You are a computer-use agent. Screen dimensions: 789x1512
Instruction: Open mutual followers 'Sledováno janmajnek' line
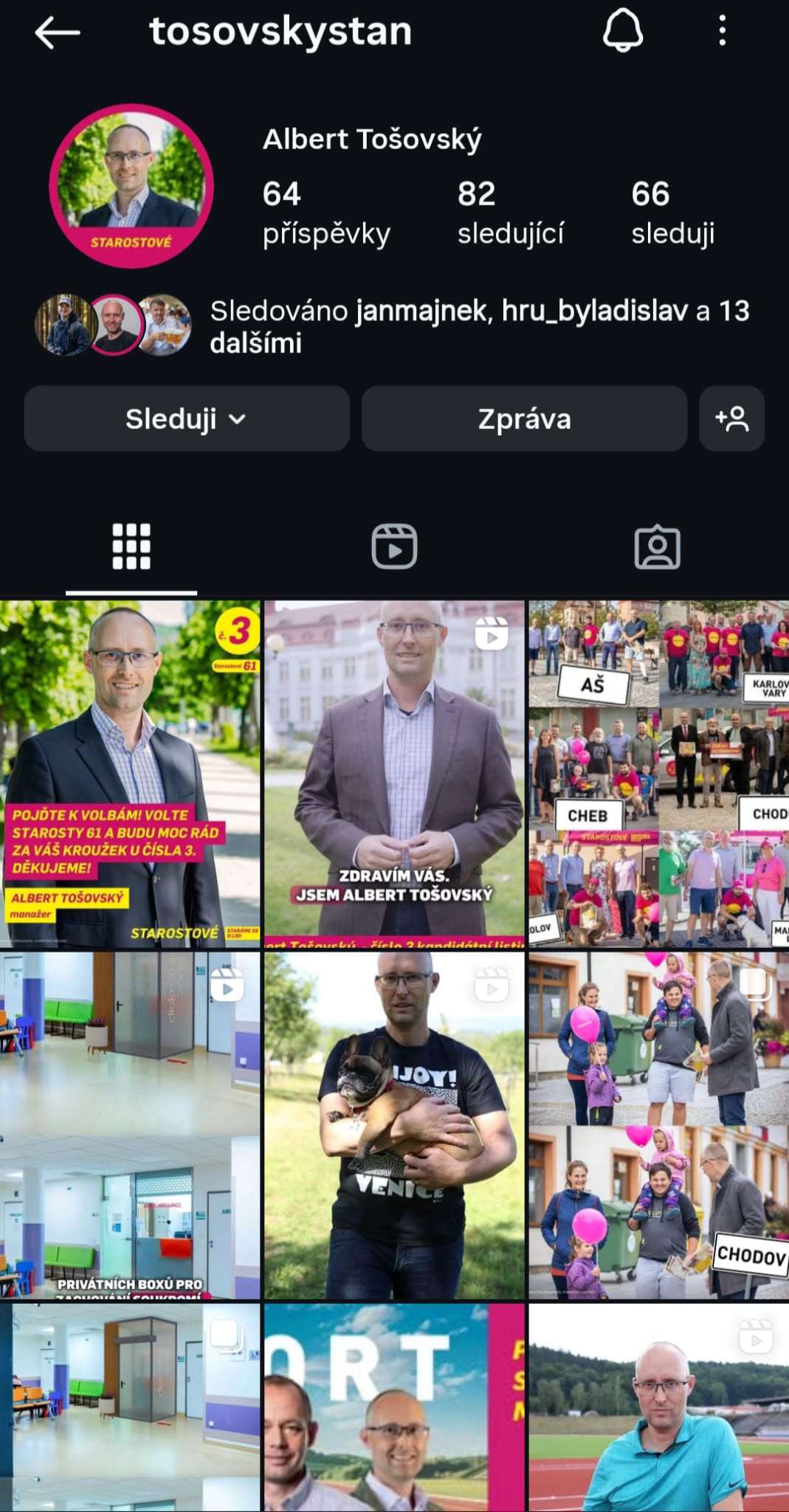478,326
